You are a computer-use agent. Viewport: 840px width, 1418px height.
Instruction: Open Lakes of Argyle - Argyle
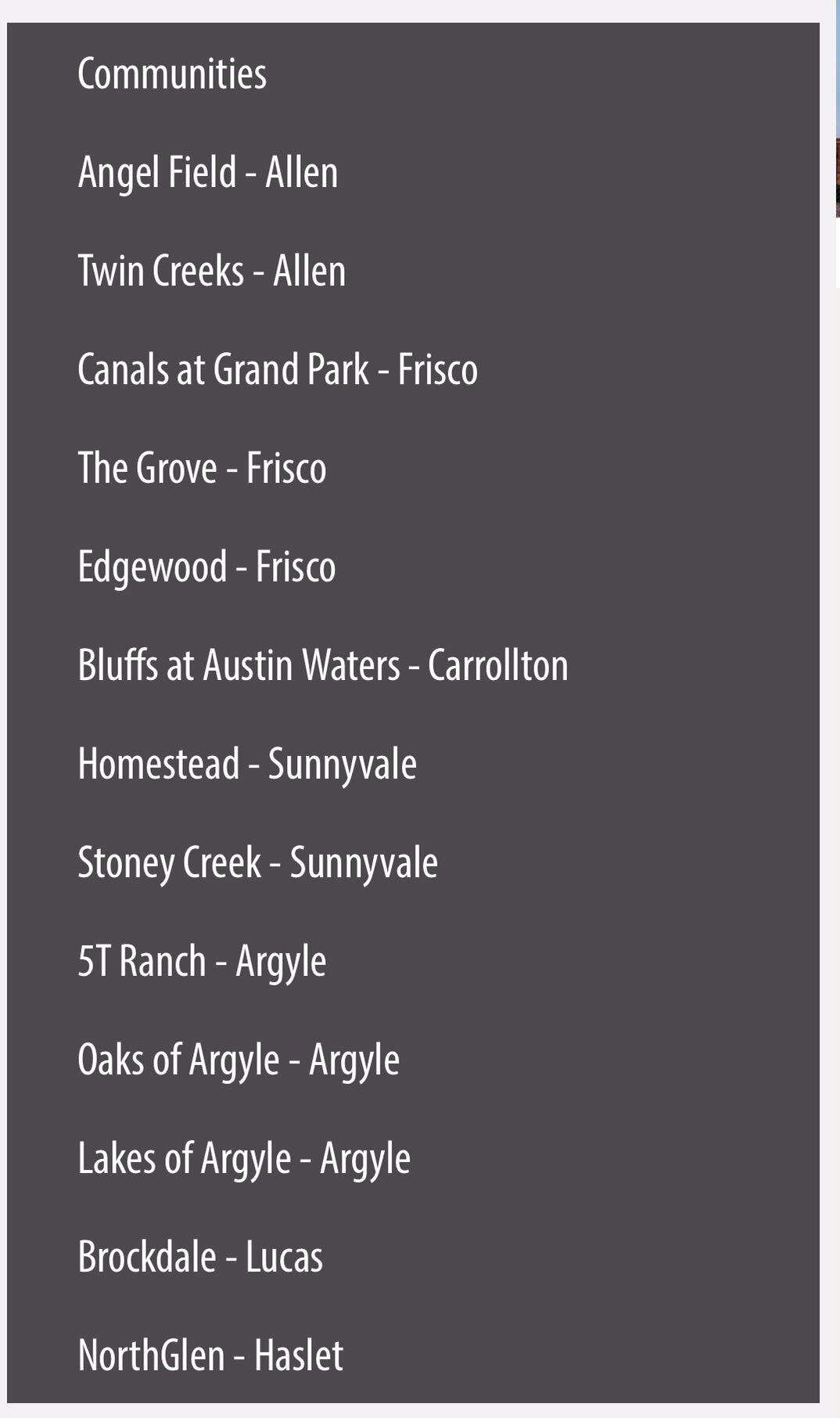(x=244, y=1159)
